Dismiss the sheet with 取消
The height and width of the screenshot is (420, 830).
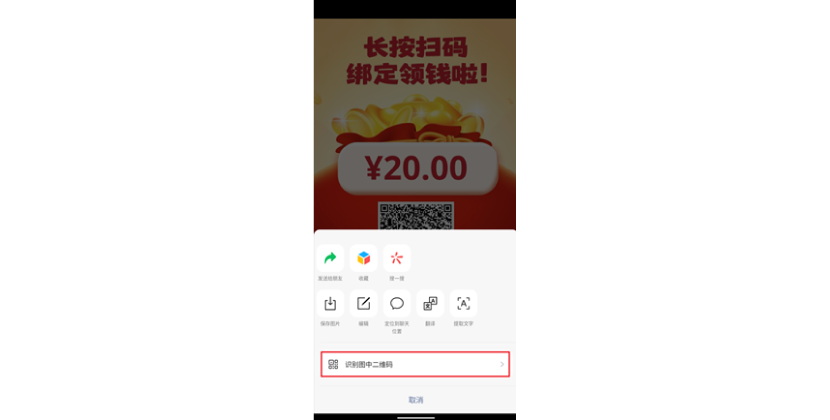(x=415, y=400)
